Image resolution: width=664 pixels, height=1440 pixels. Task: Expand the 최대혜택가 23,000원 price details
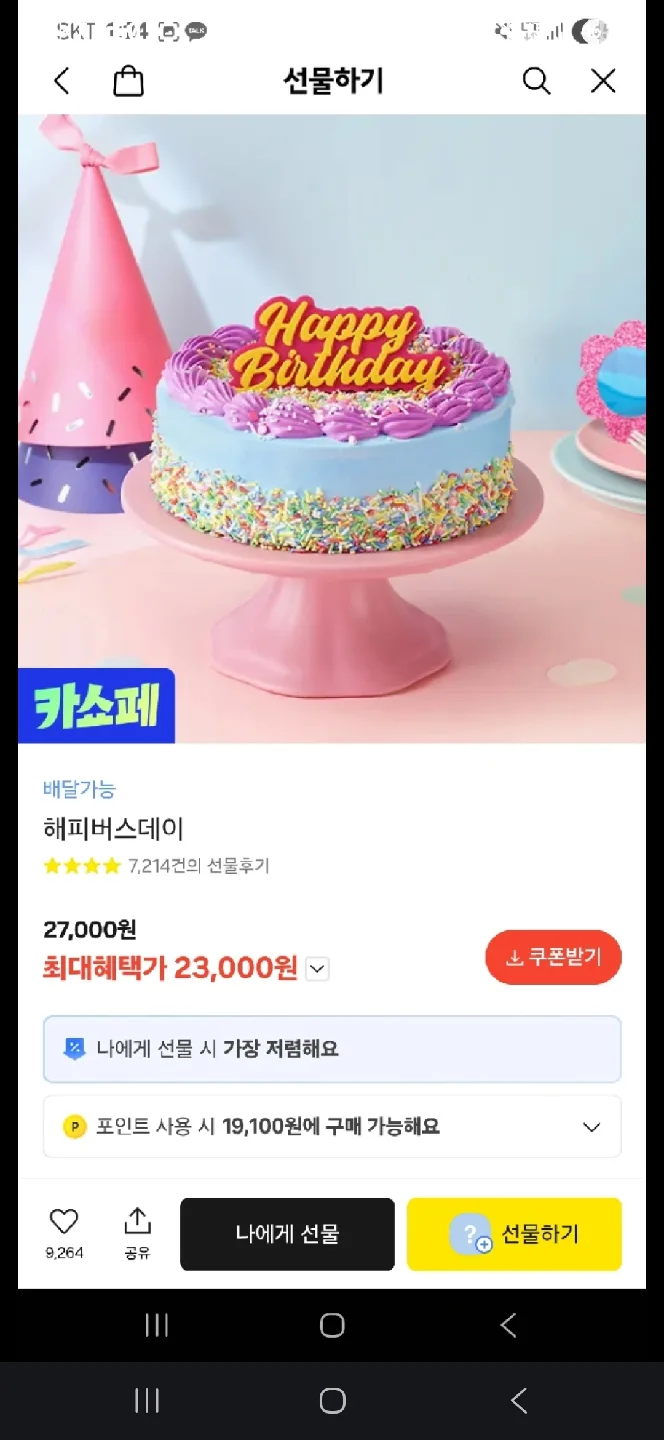(x=317, y=969)
